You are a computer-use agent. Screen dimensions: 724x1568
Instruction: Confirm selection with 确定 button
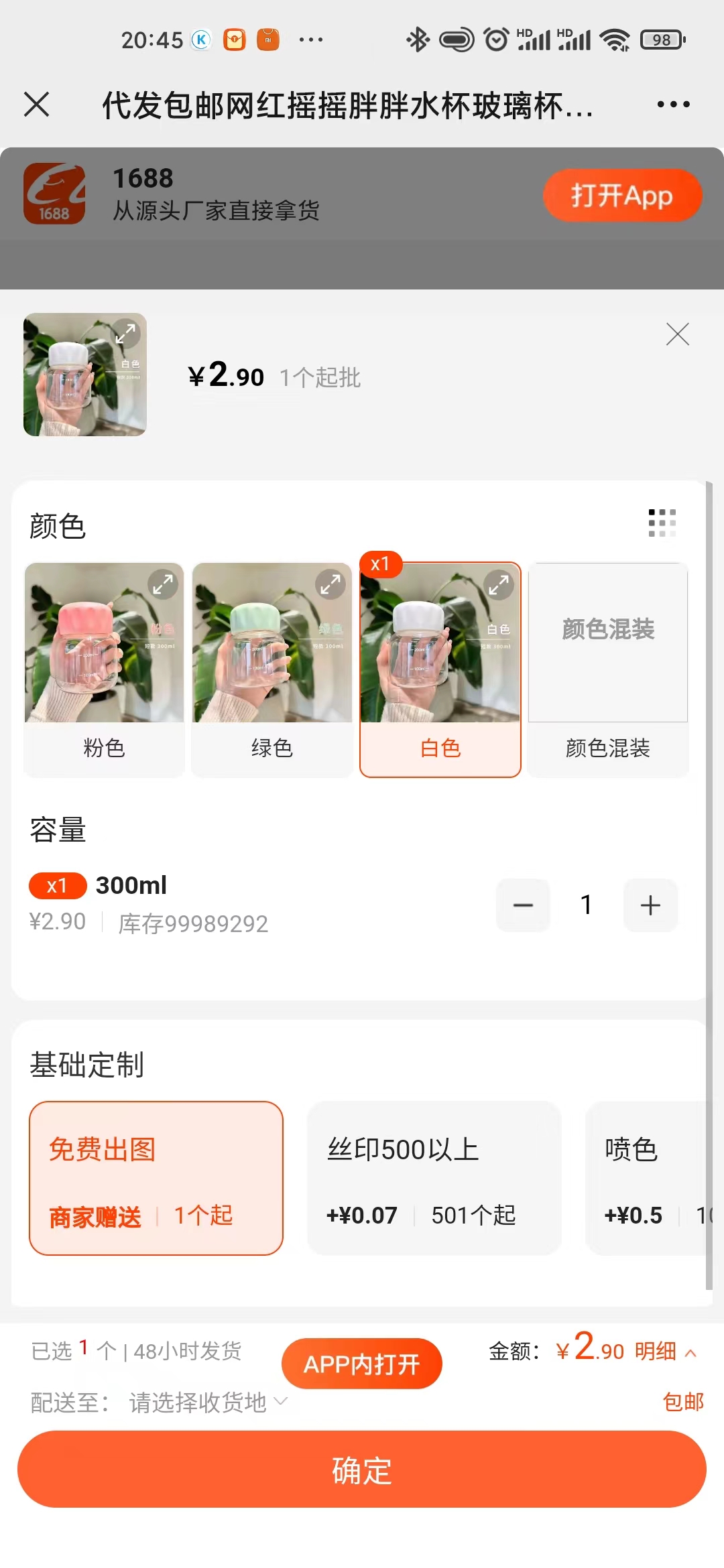(x=361, y=1469)
